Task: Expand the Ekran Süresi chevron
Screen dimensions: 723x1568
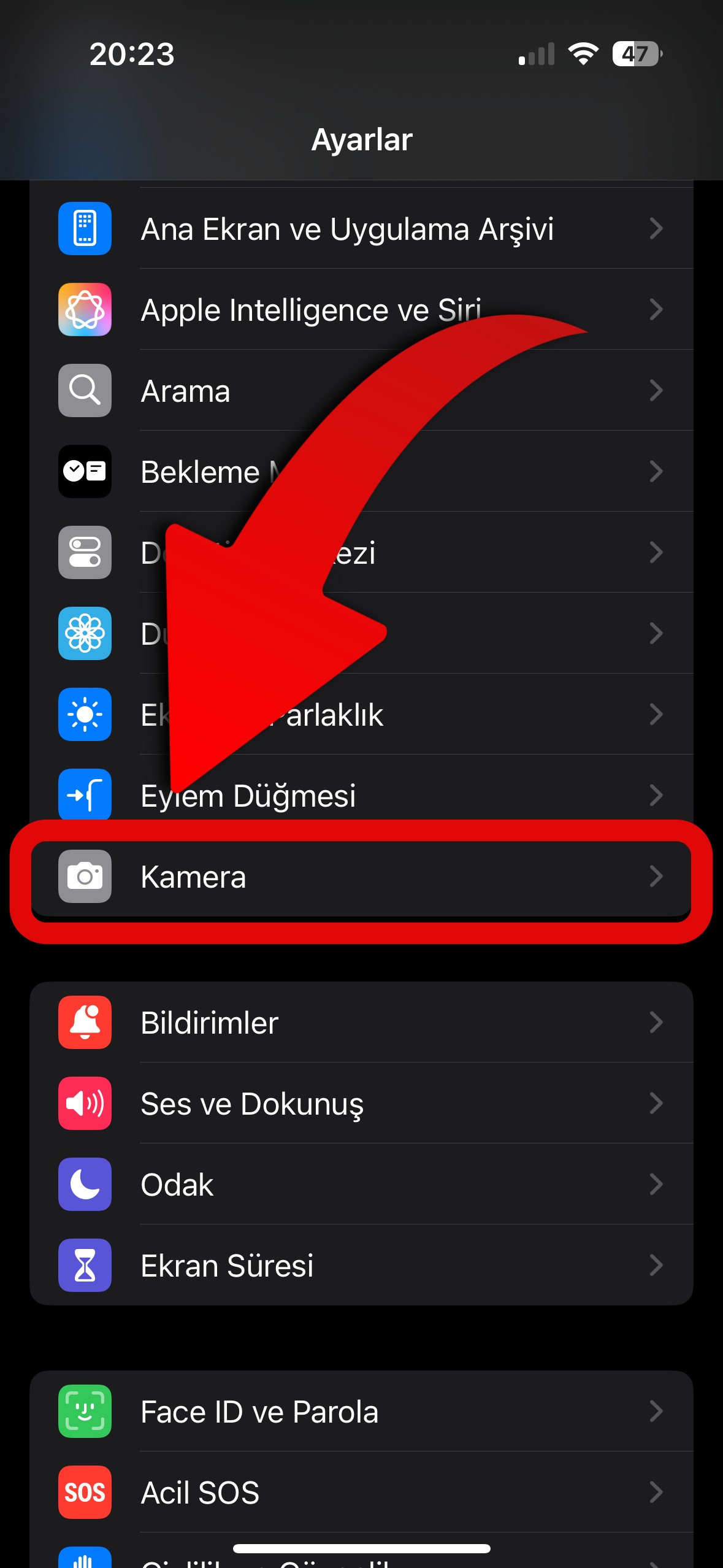Action: click(x=657, y=1266)
